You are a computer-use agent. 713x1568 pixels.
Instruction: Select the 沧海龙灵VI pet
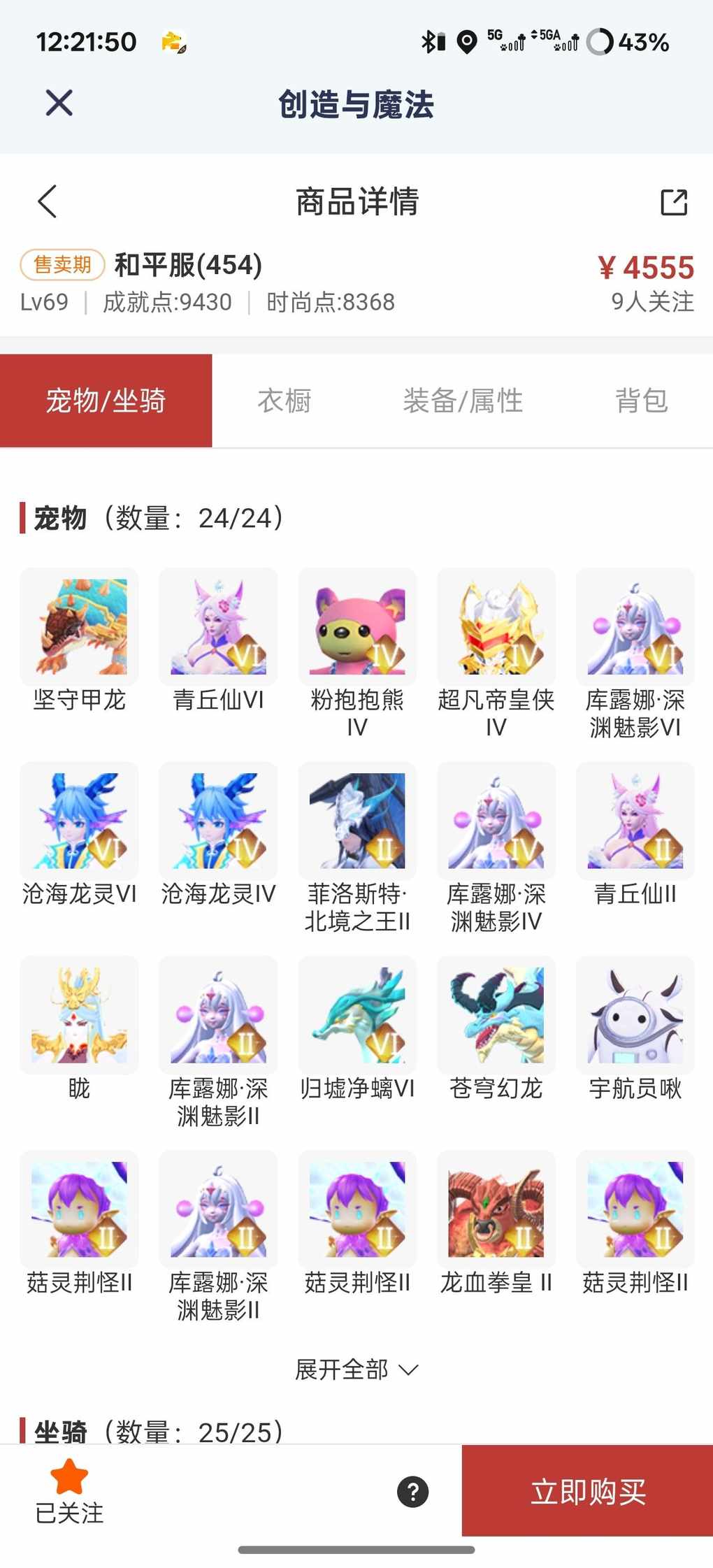79,821
